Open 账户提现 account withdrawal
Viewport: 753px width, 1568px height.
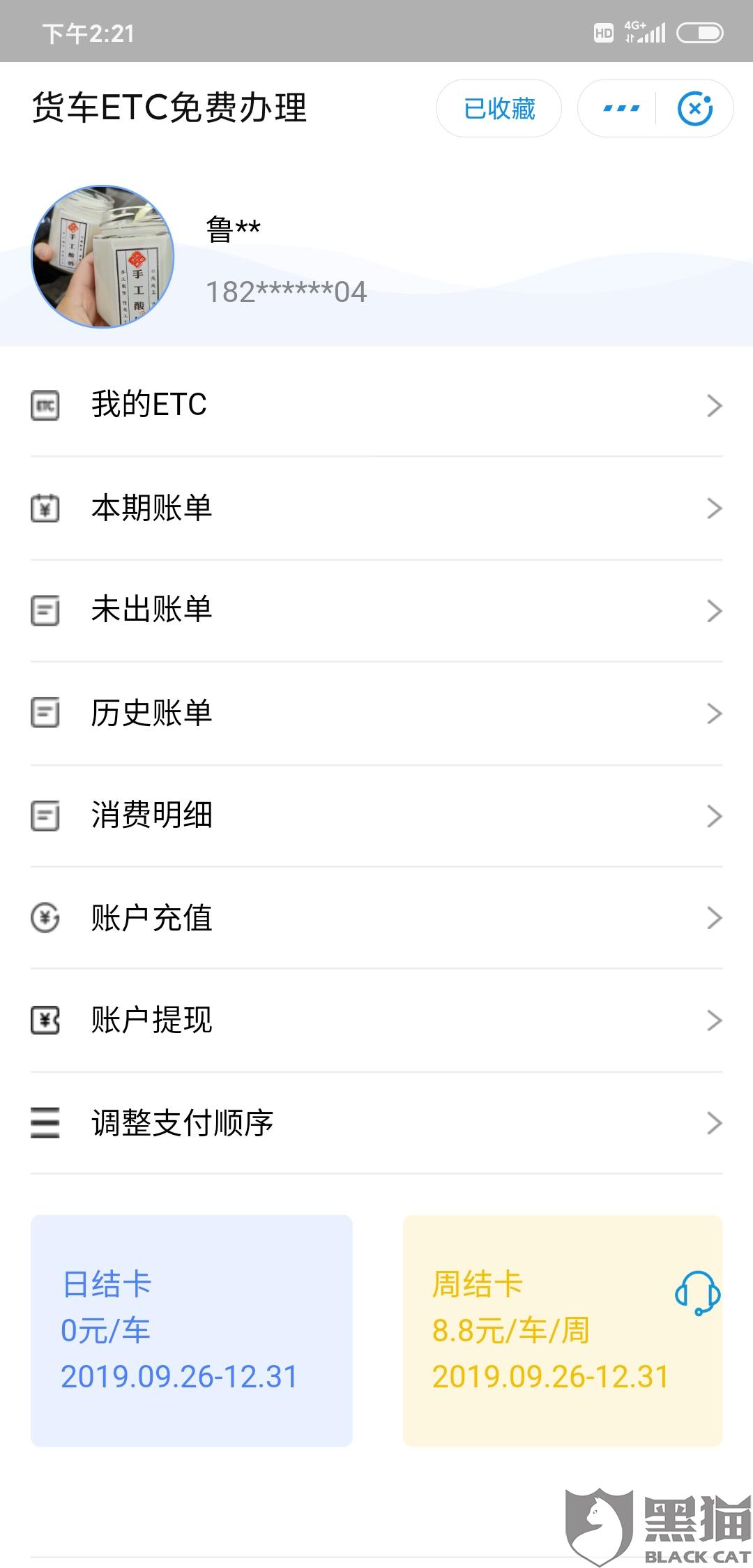click(376, 1020)
